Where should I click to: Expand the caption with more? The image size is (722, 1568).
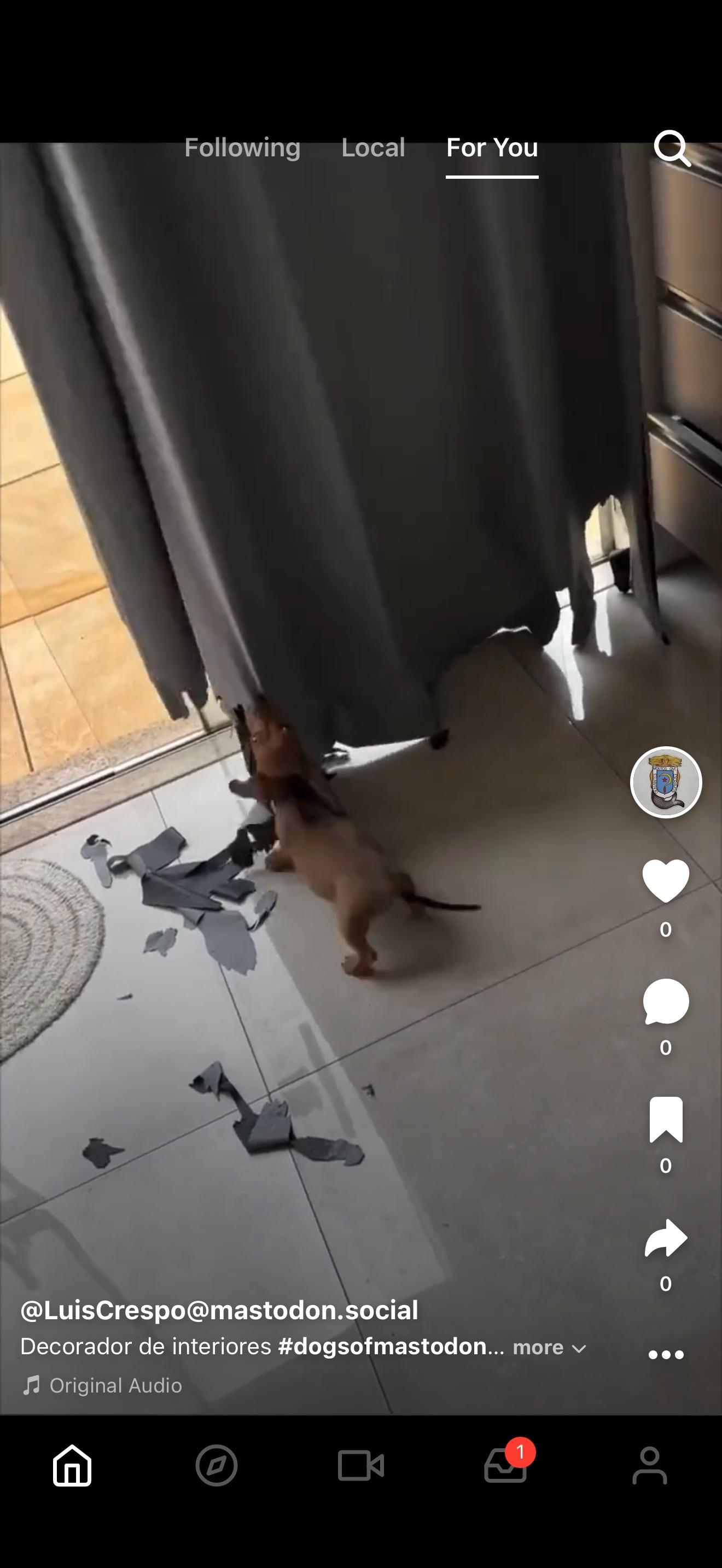[x=549, y=1348]
